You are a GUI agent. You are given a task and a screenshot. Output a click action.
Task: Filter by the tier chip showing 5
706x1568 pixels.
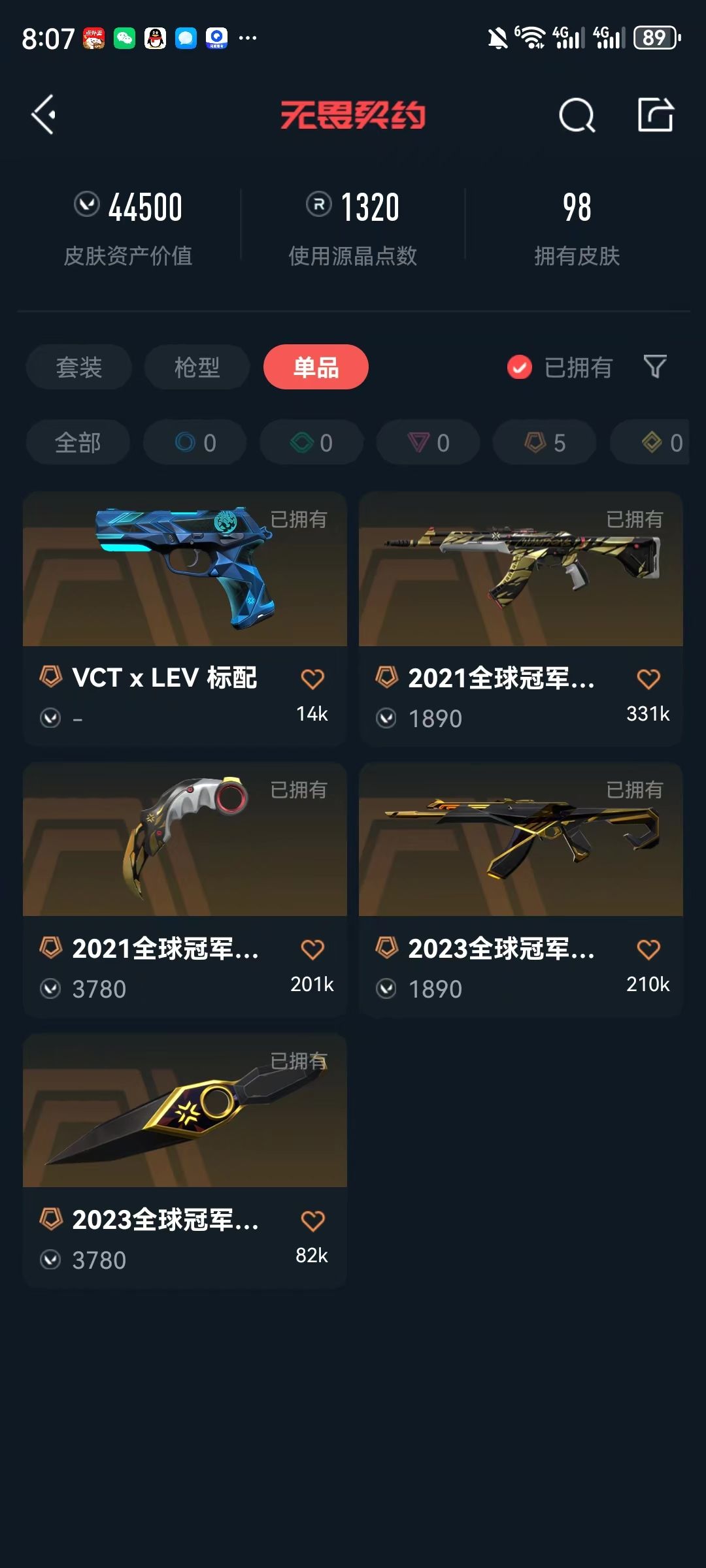coord(545,442)
